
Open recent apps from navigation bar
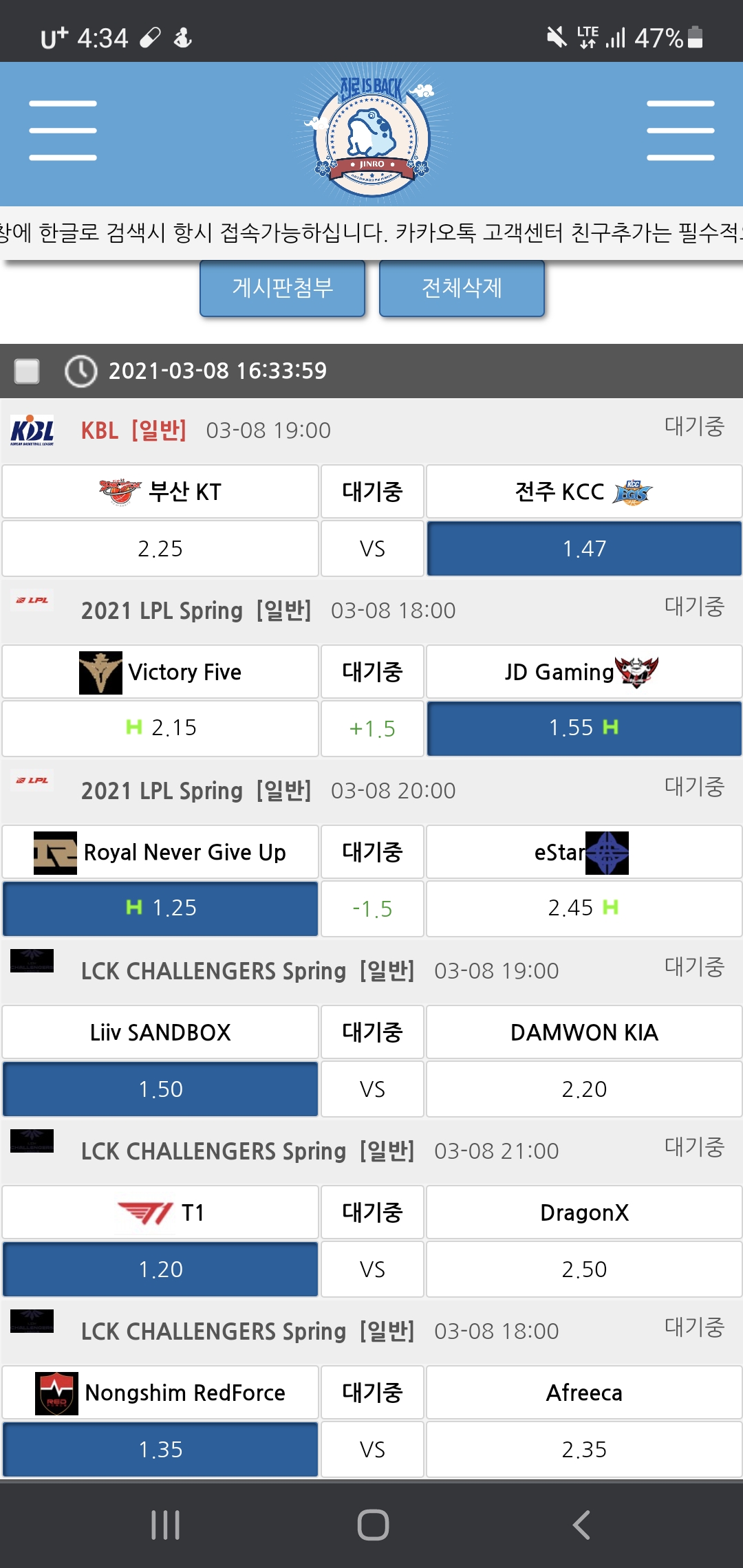(x=165, y=1525)
